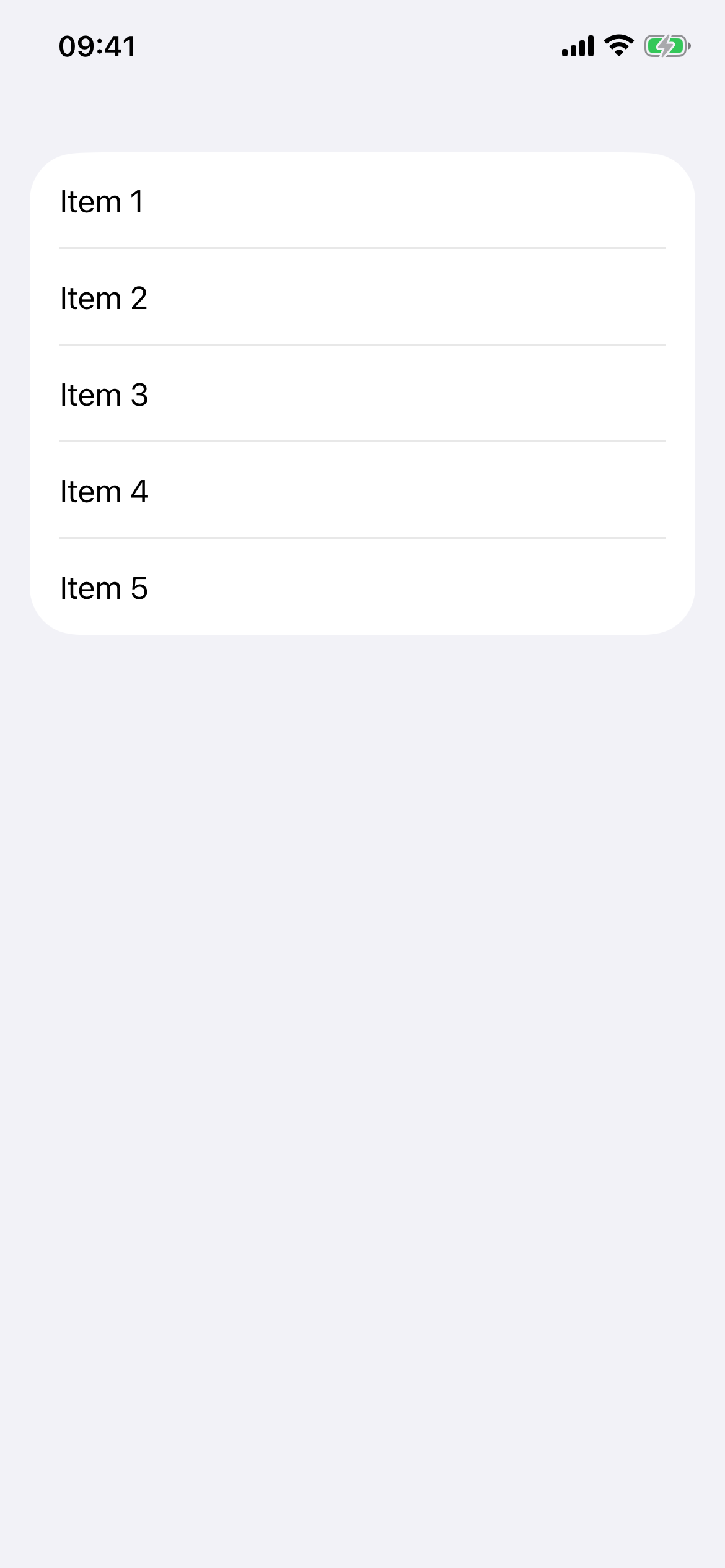The width and height of the screenshot is (725, 1568).
Task: Open Item 2 in the list
Action: click(362, 298)
